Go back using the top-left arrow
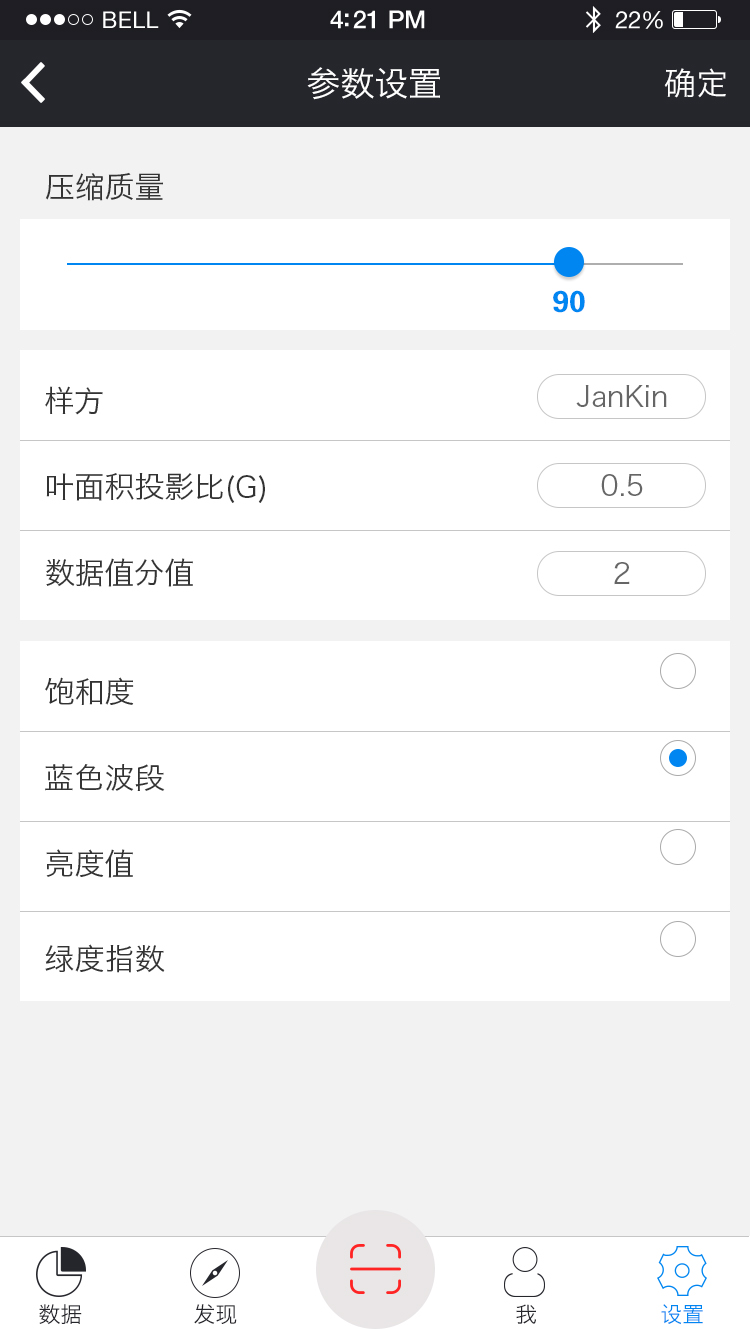The height and width of the screenshot is (1334, 750). 34,83
